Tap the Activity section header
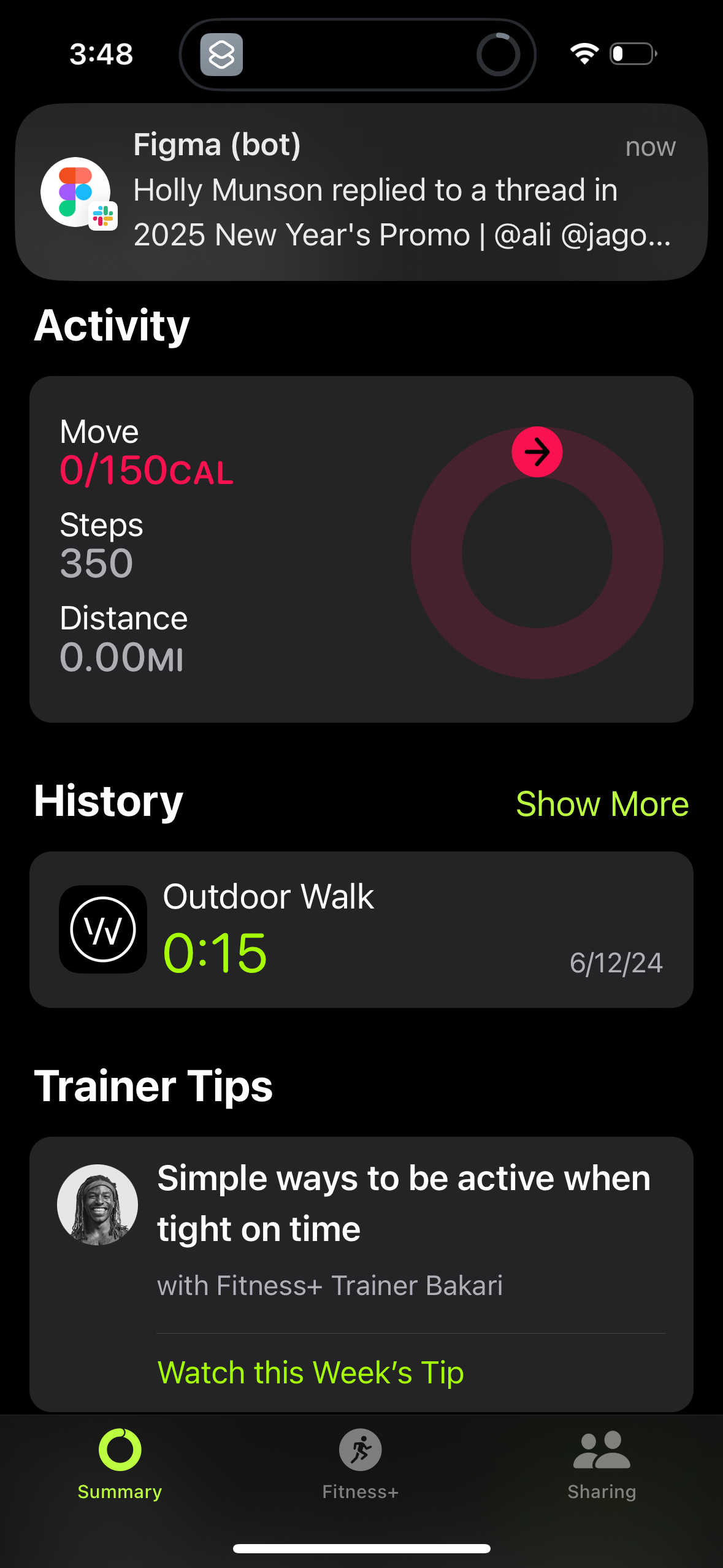 (112, 325)
